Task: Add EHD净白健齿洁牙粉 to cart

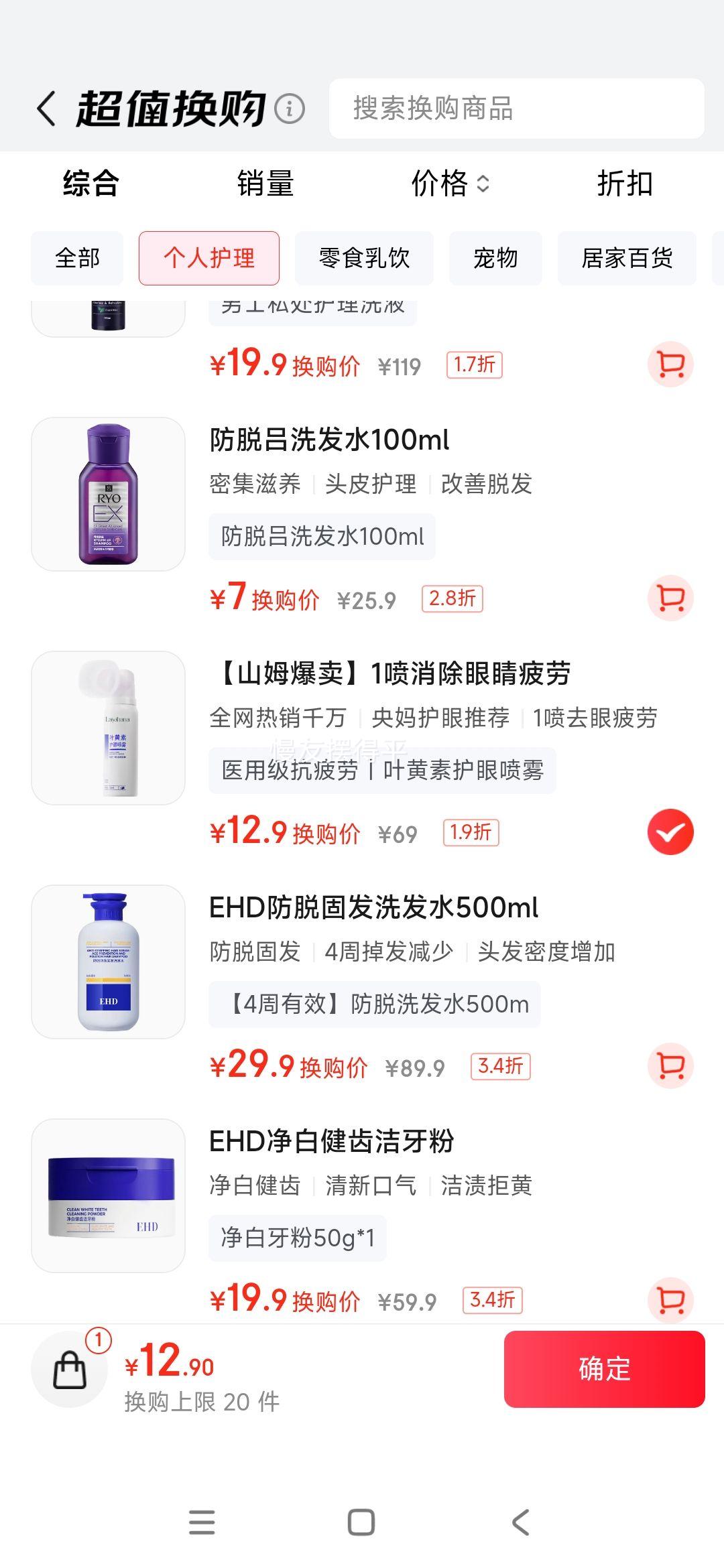Action: pyautogui.click(x=670, y=1299)
